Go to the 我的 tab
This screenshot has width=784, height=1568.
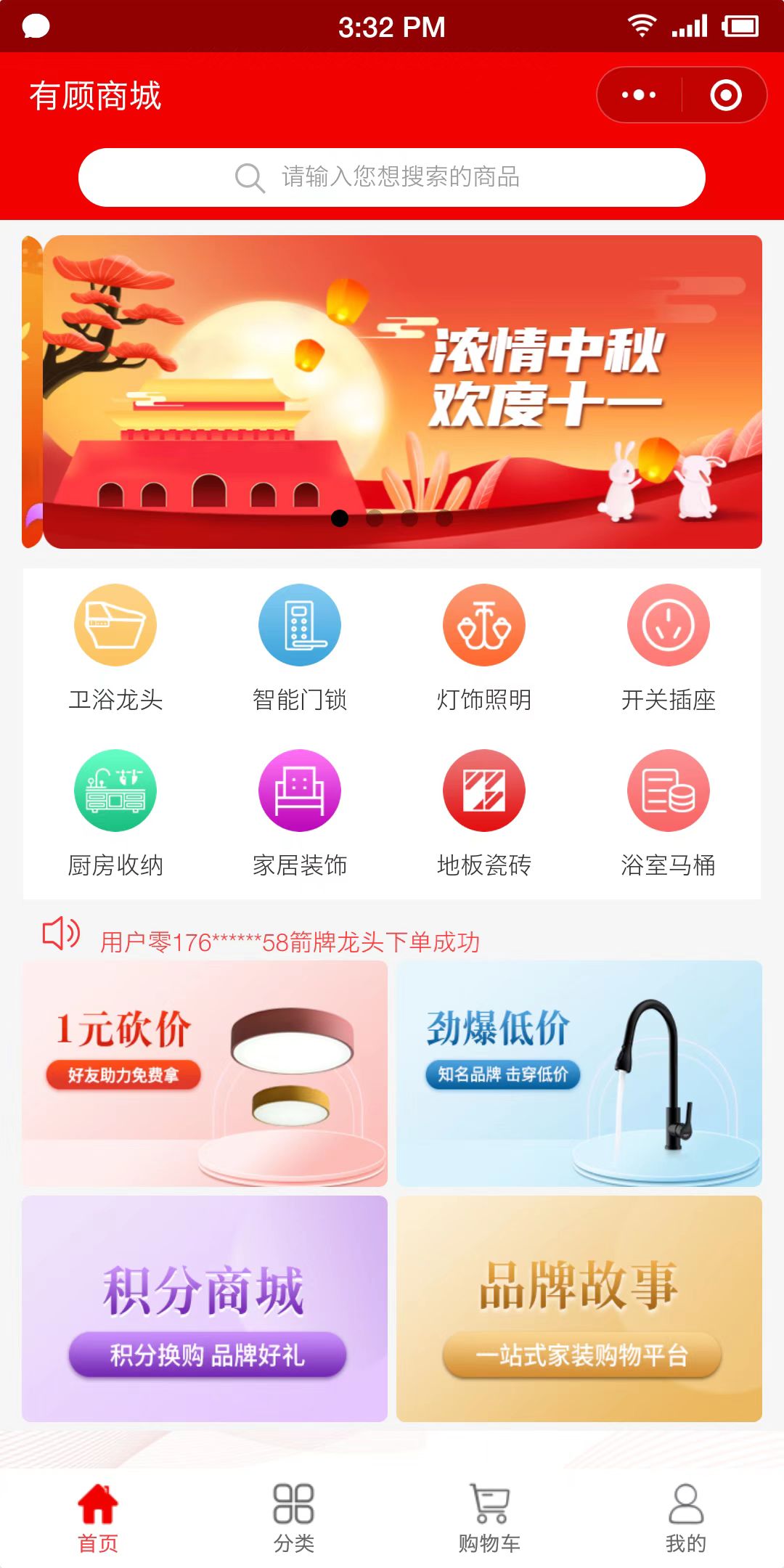(x=686, y=1517)
